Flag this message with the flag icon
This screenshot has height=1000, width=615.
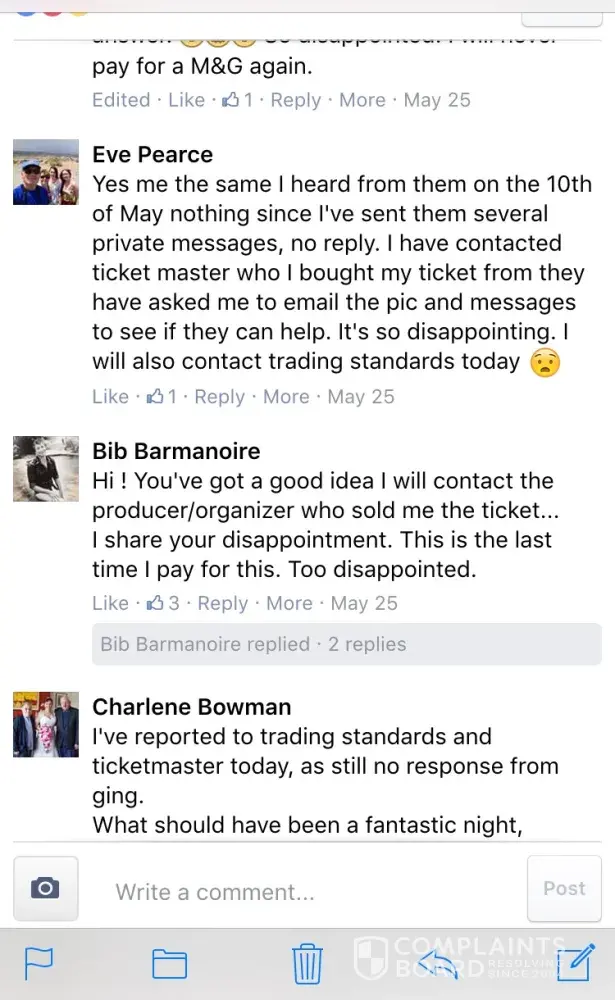coord(38,963)
